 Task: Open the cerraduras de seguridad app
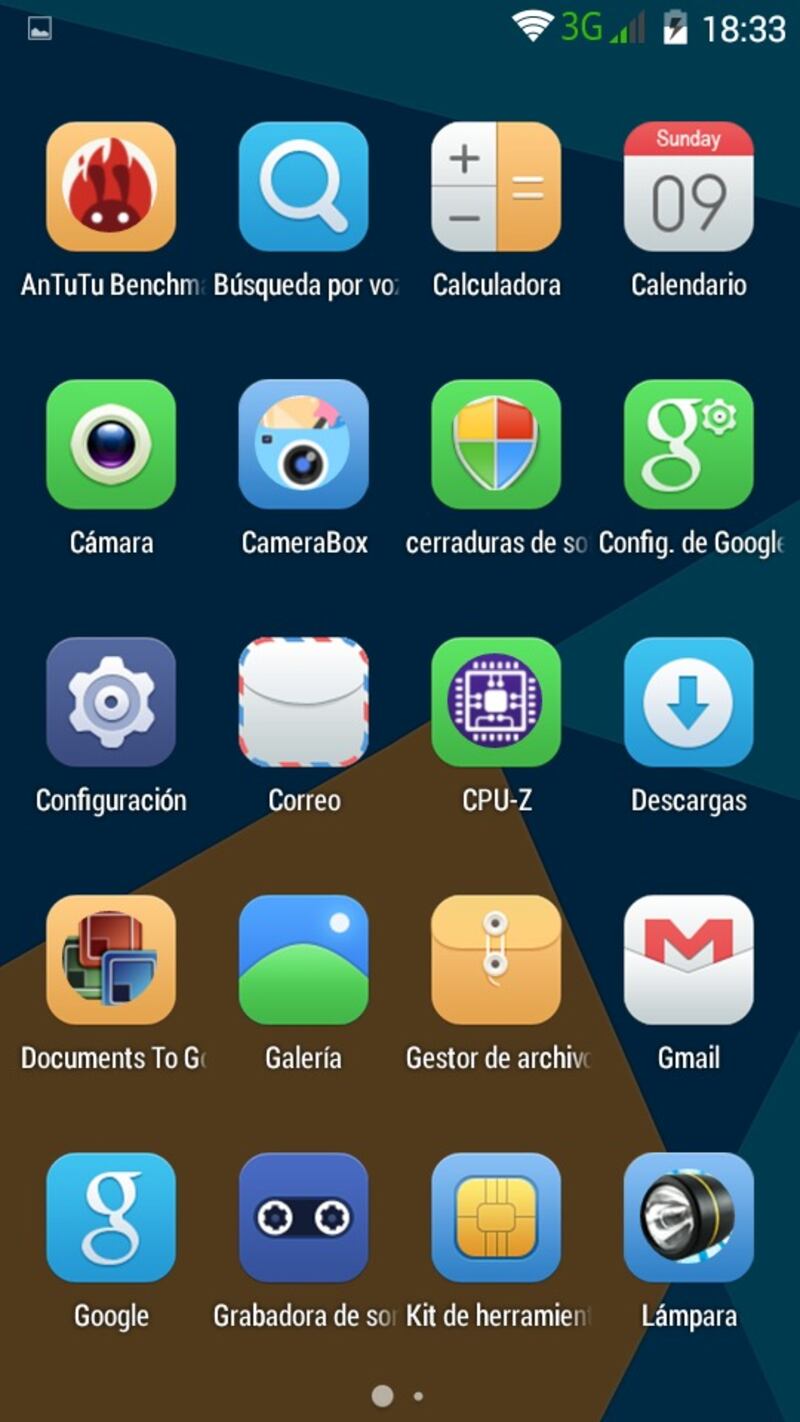click(496, 444)
